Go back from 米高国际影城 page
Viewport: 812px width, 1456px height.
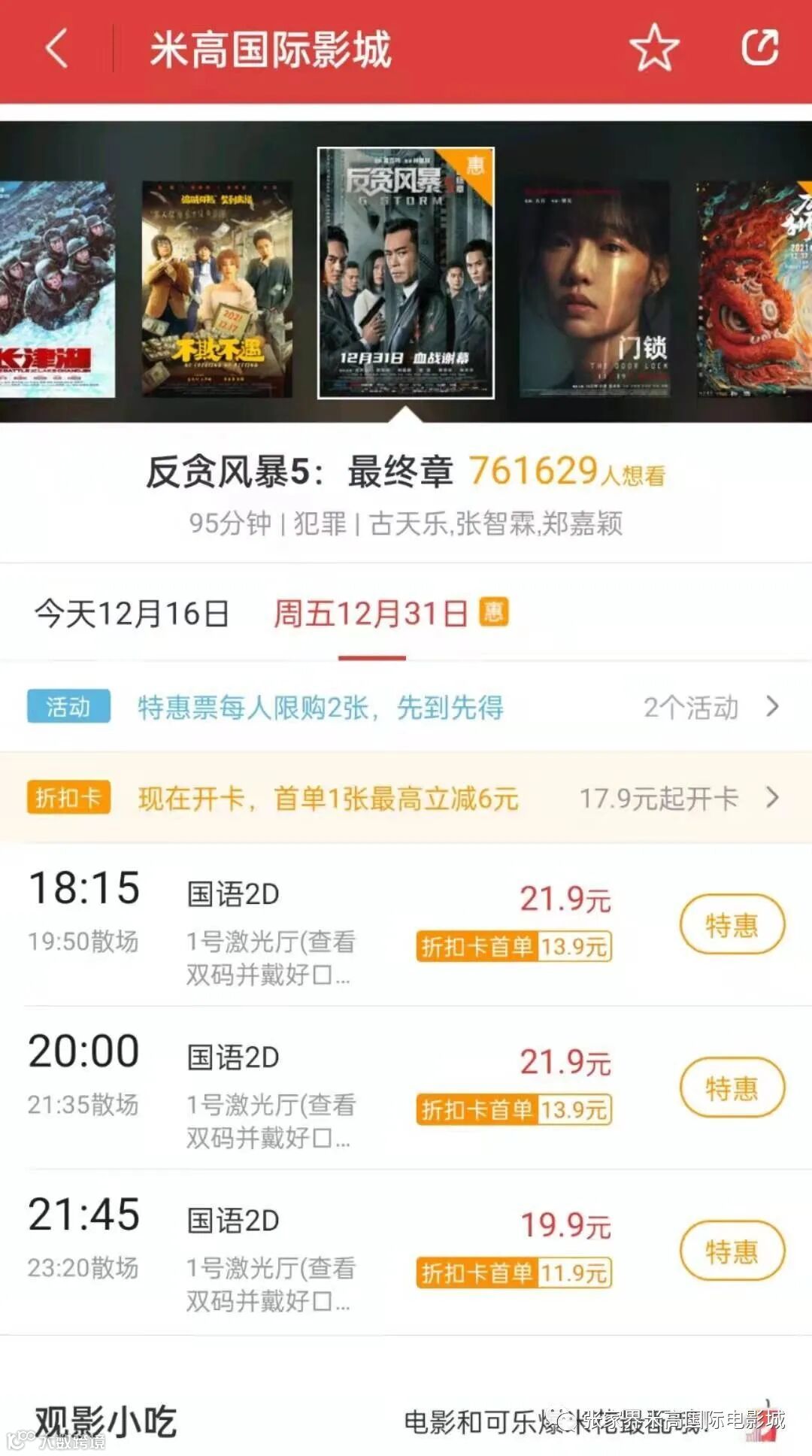(57, 49)
